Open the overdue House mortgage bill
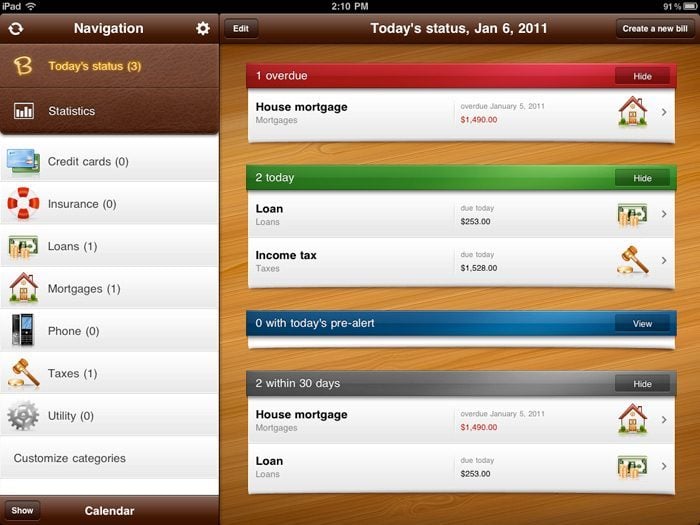The width and height of the screenshot is (700, 525). tap(460, 112)
